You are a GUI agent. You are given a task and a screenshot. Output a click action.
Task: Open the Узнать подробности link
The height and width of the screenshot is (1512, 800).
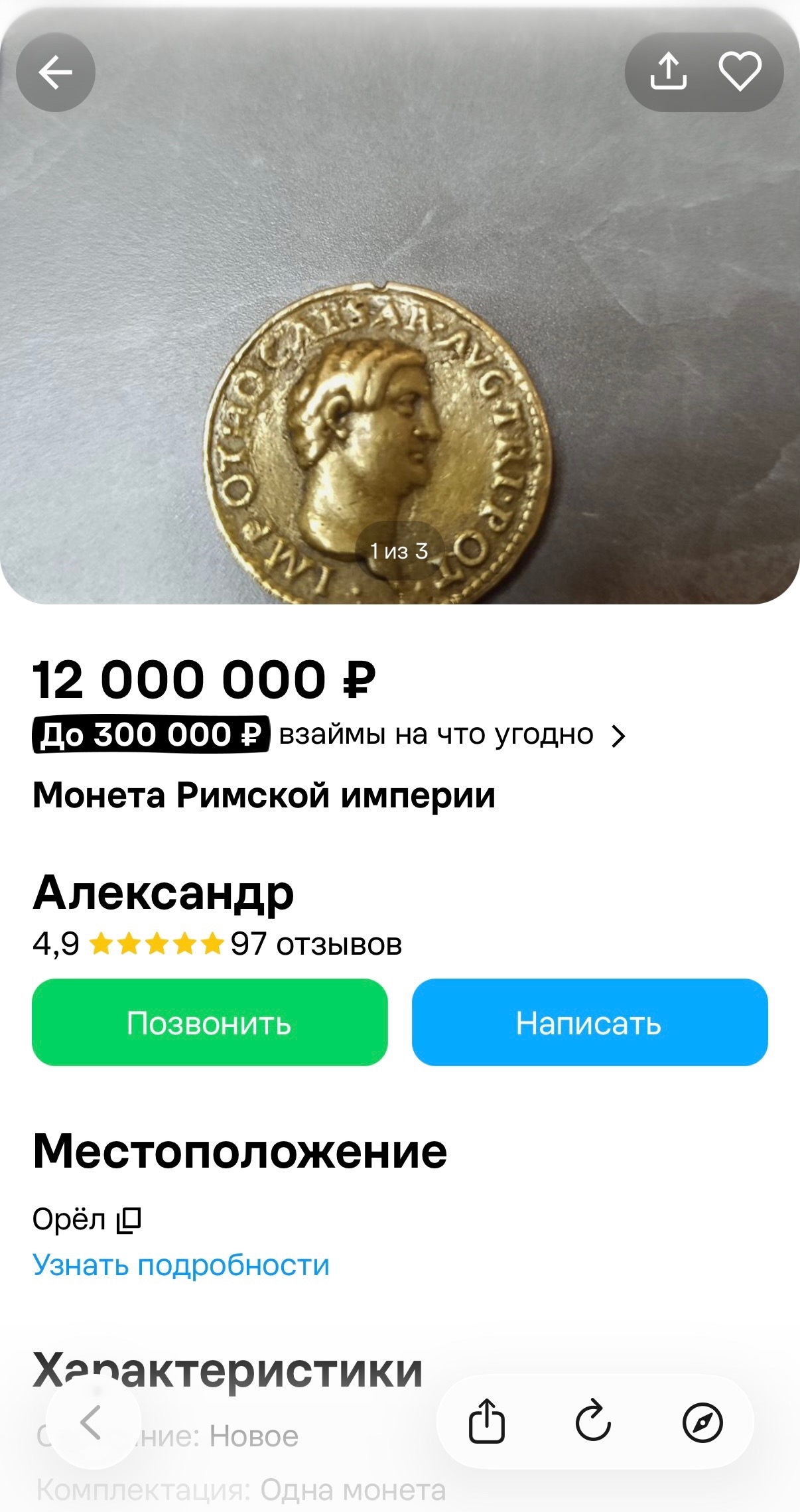(x=181, y=1265)
